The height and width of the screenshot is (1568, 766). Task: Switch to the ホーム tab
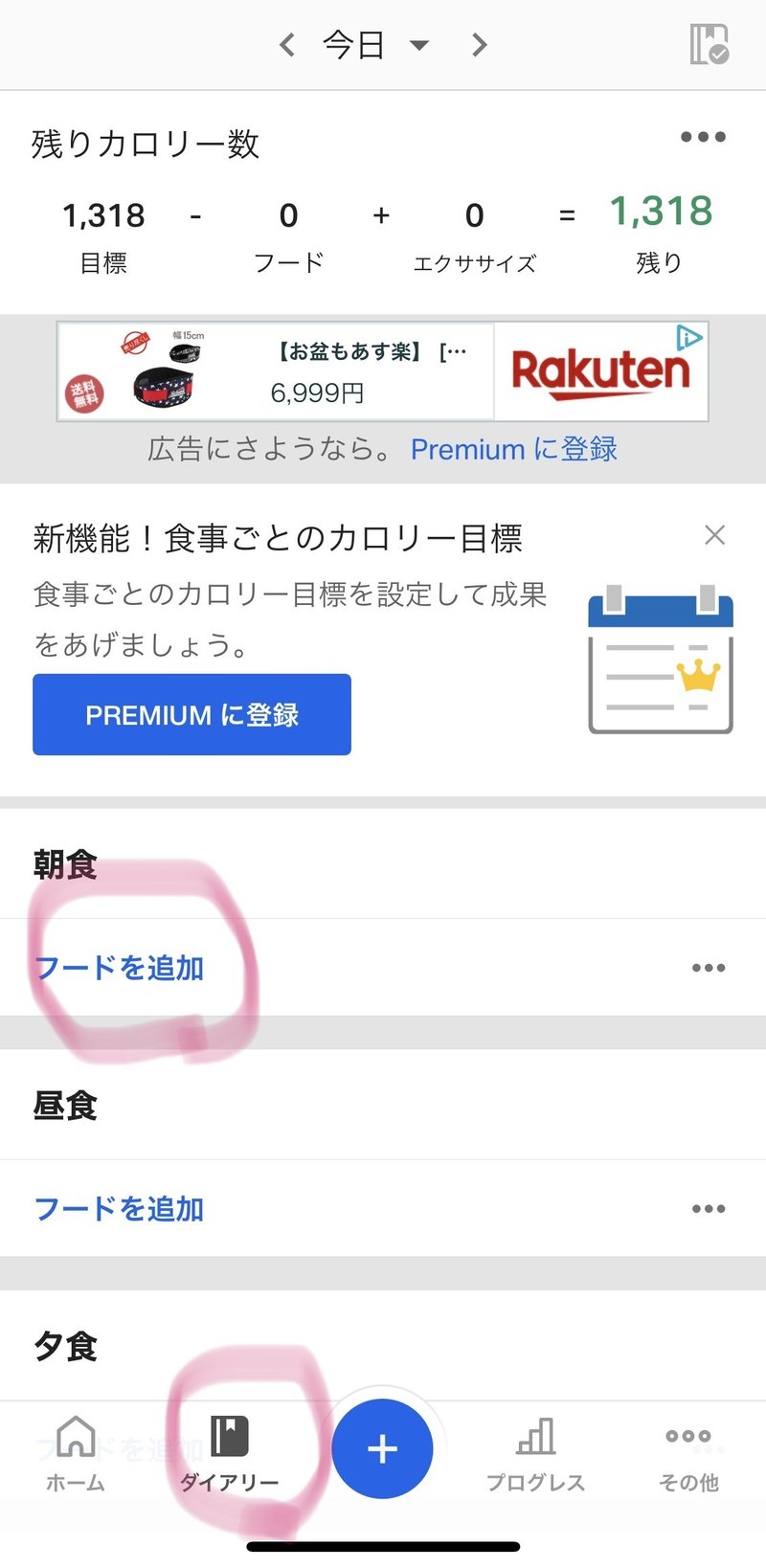click(76, 1453)
